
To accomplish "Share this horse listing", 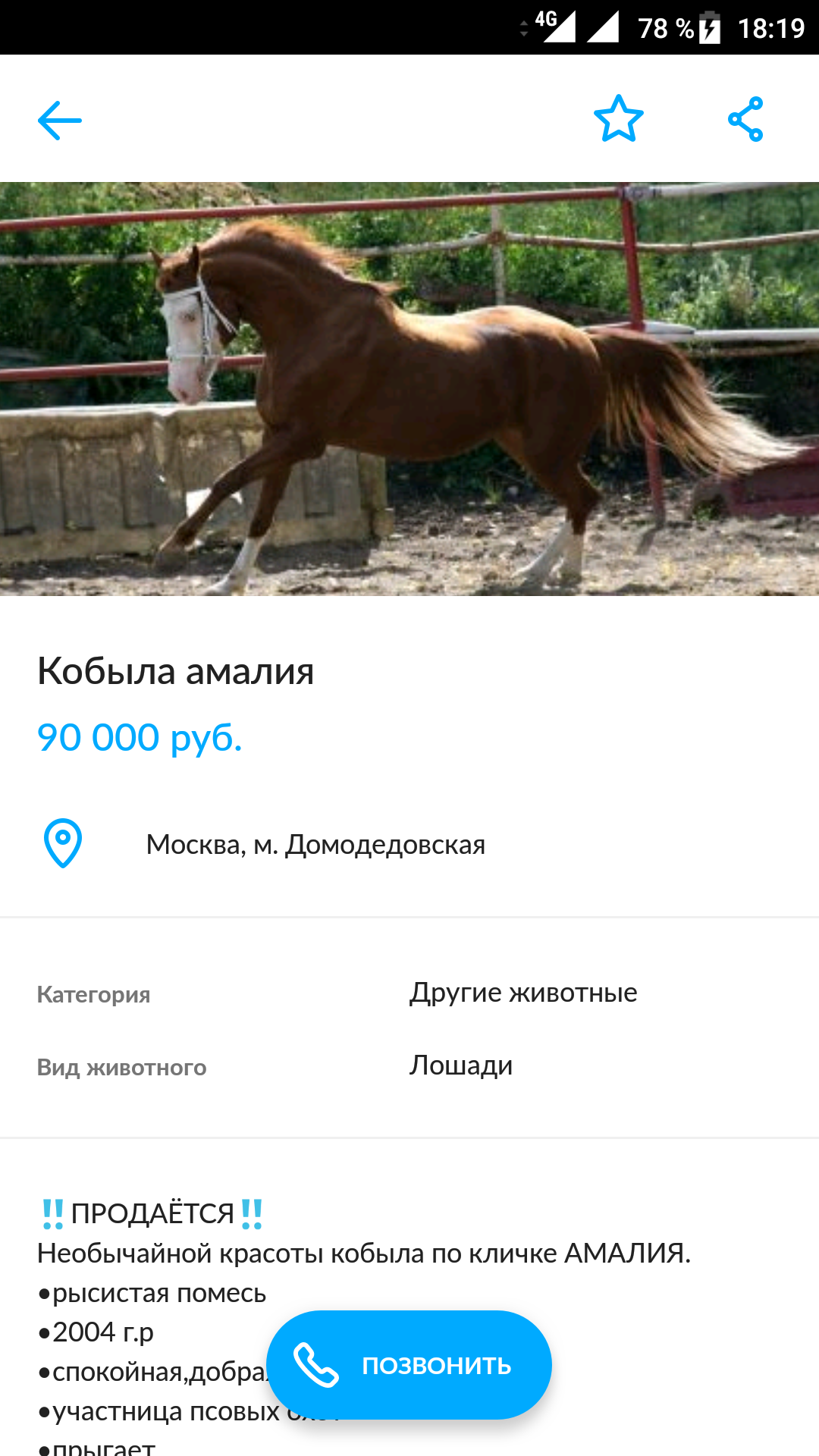I will coord(745,119).
